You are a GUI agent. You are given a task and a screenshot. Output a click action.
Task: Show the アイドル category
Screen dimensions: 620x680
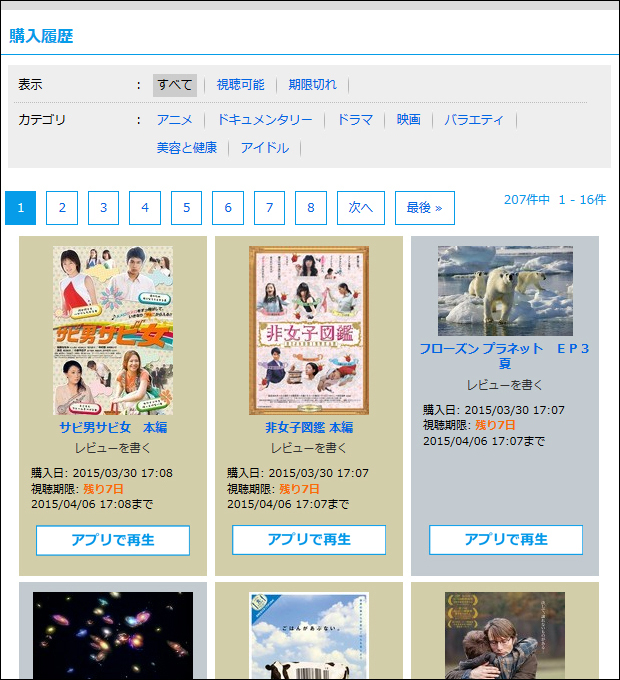click(264, 148)
